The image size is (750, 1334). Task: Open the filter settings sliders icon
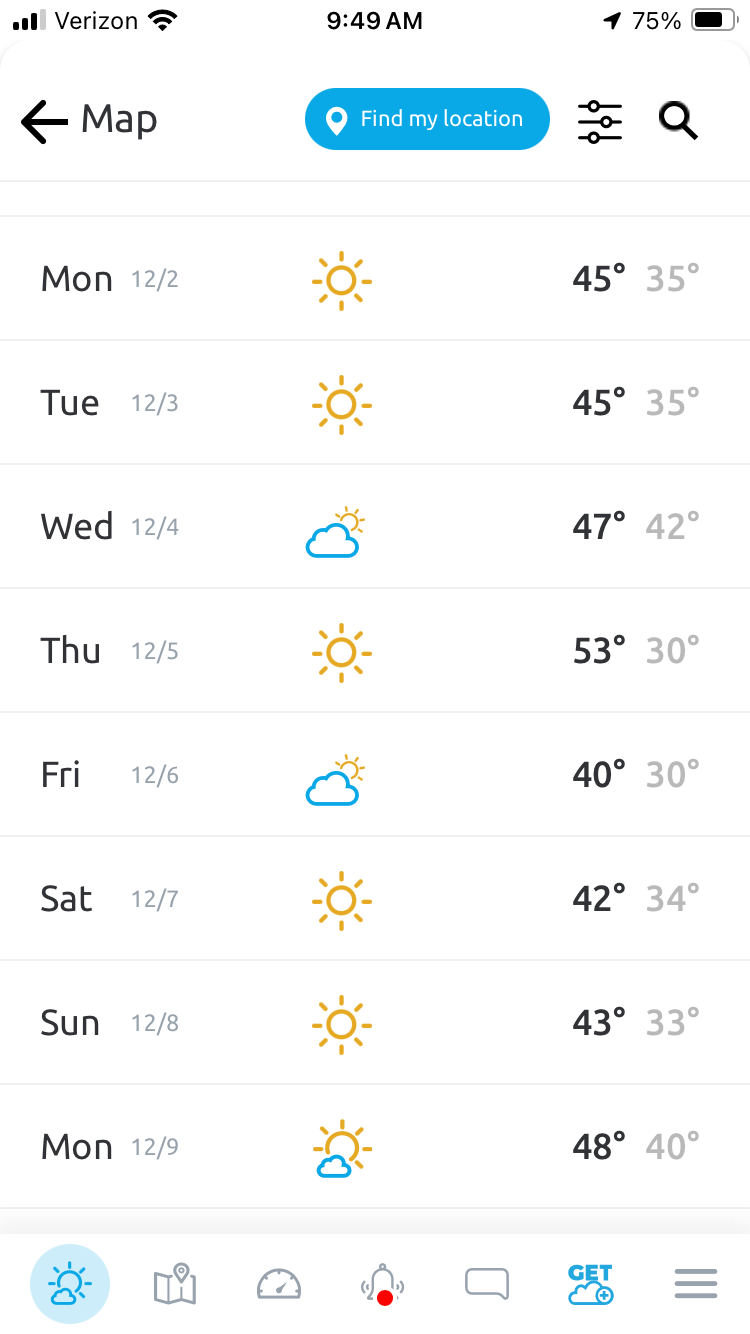pos(600,121)
